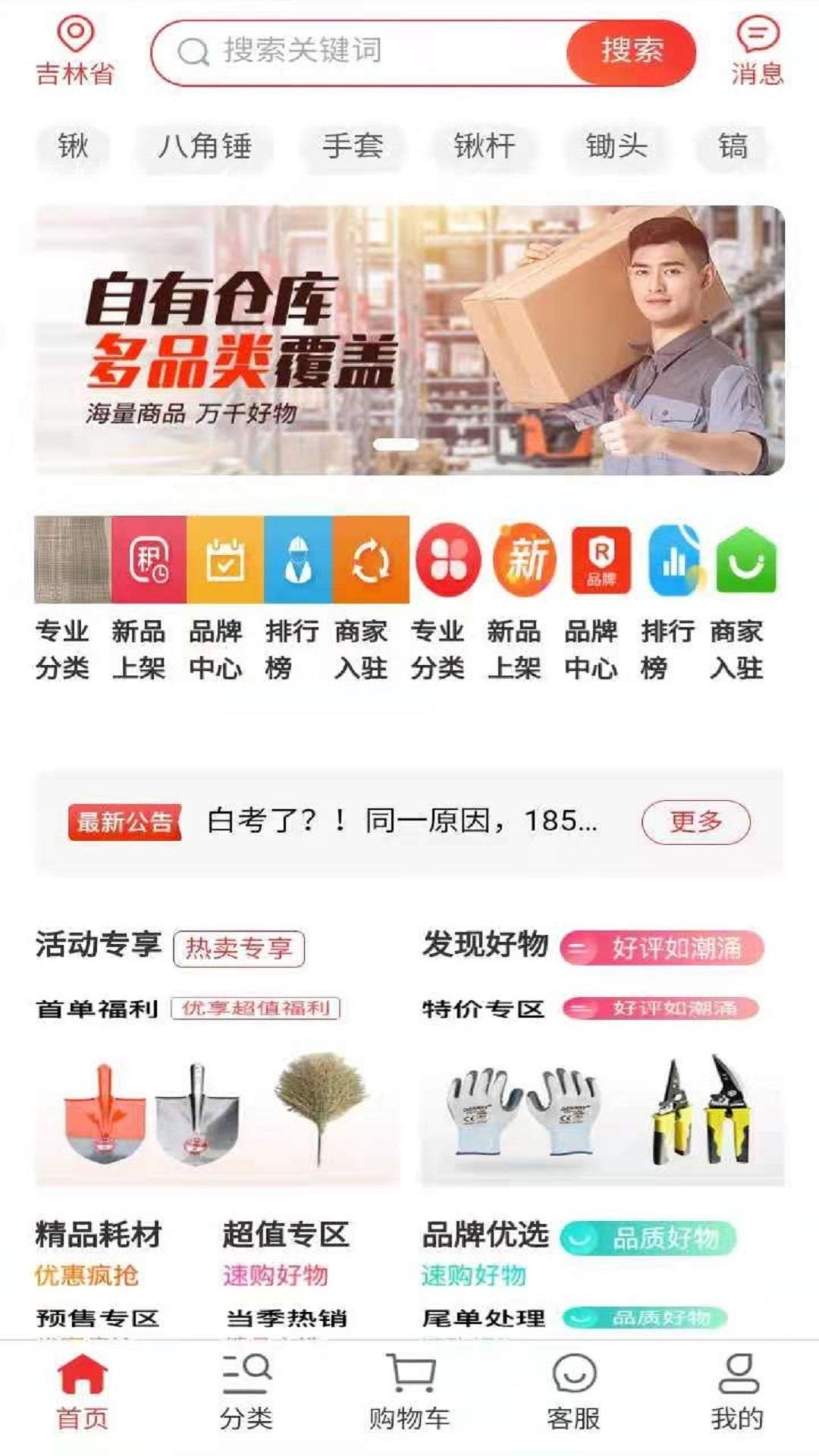Open the 客服 tab
This screenshot has height=1456, width=819.
(x=573, y=1394)
